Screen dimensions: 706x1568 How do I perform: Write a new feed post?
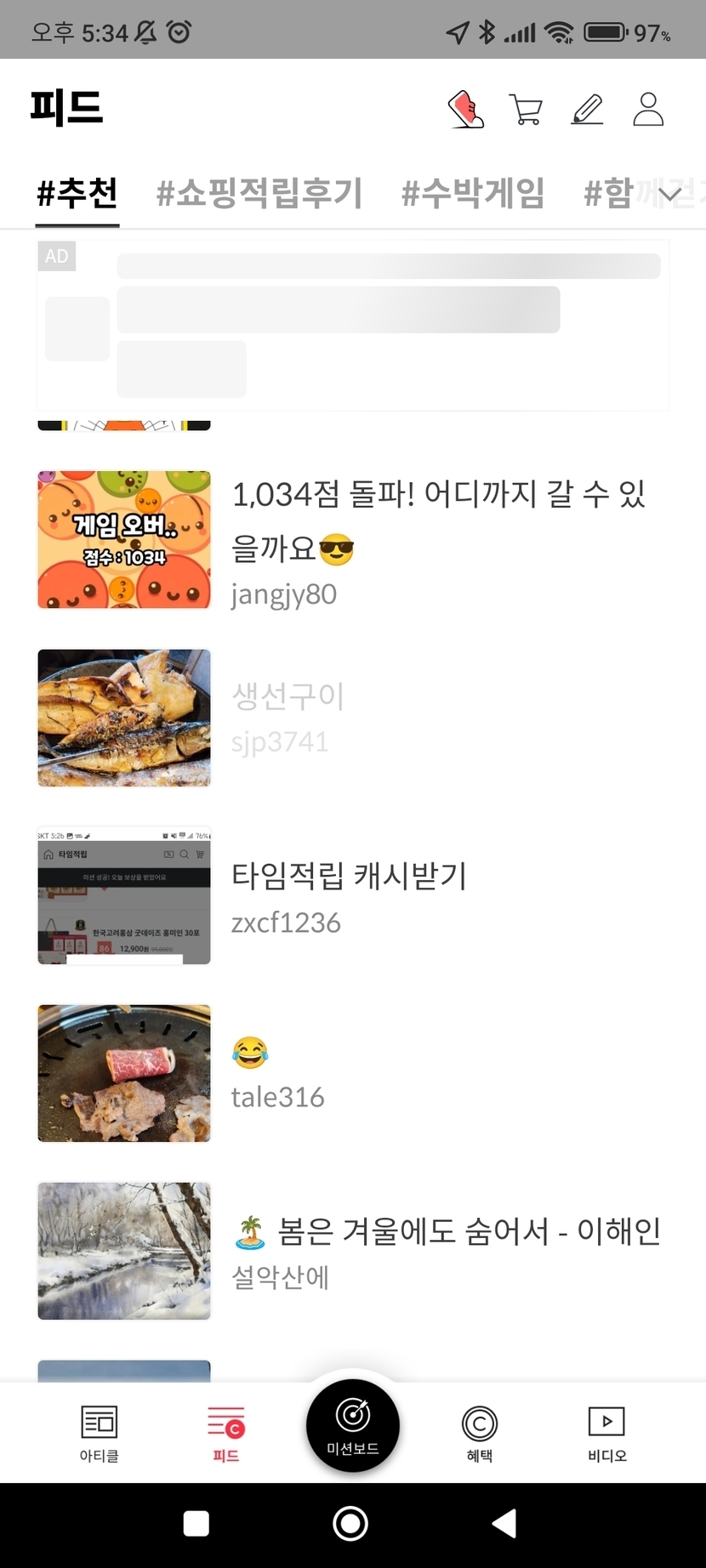tap(587, 110)
